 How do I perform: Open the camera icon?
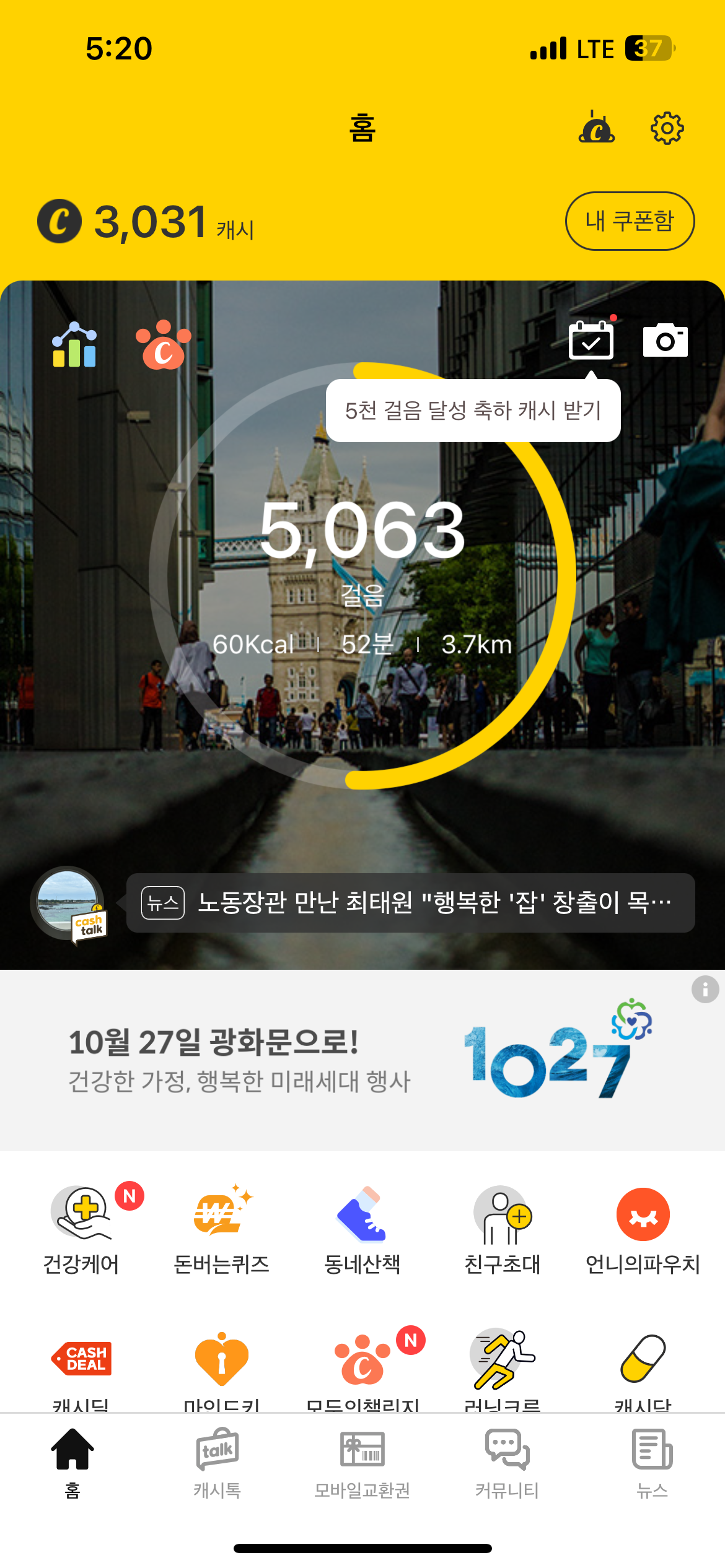(x=665, y=340)
